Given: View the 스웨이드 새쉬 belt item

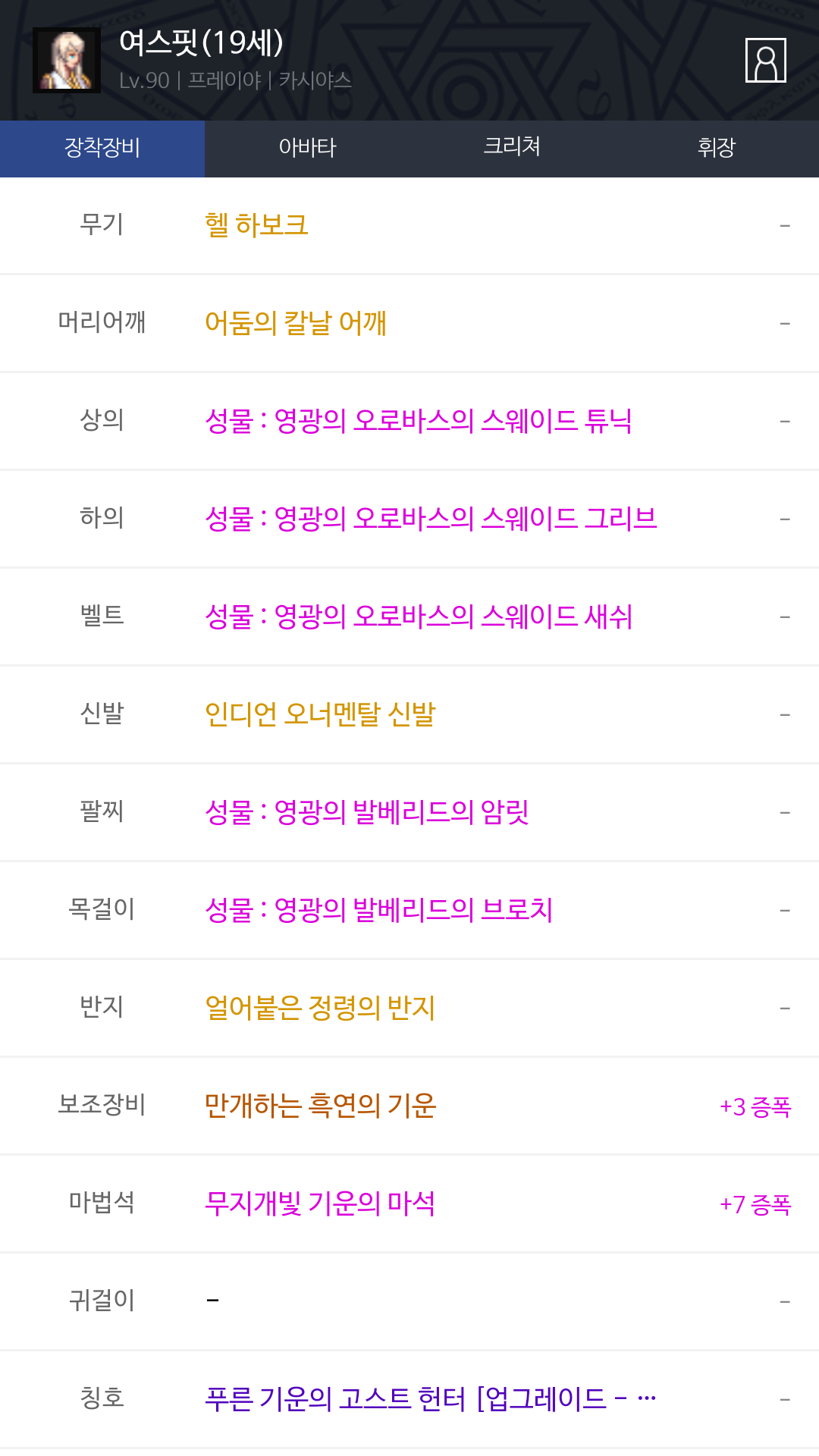Looking at the screenshot, I should tap(418, 617).
